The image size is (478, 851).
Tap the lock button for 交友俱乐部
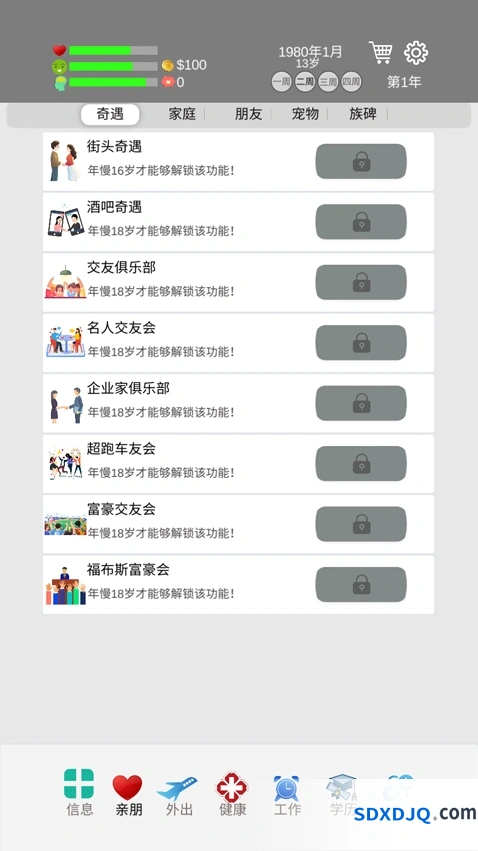pos(361,282)
